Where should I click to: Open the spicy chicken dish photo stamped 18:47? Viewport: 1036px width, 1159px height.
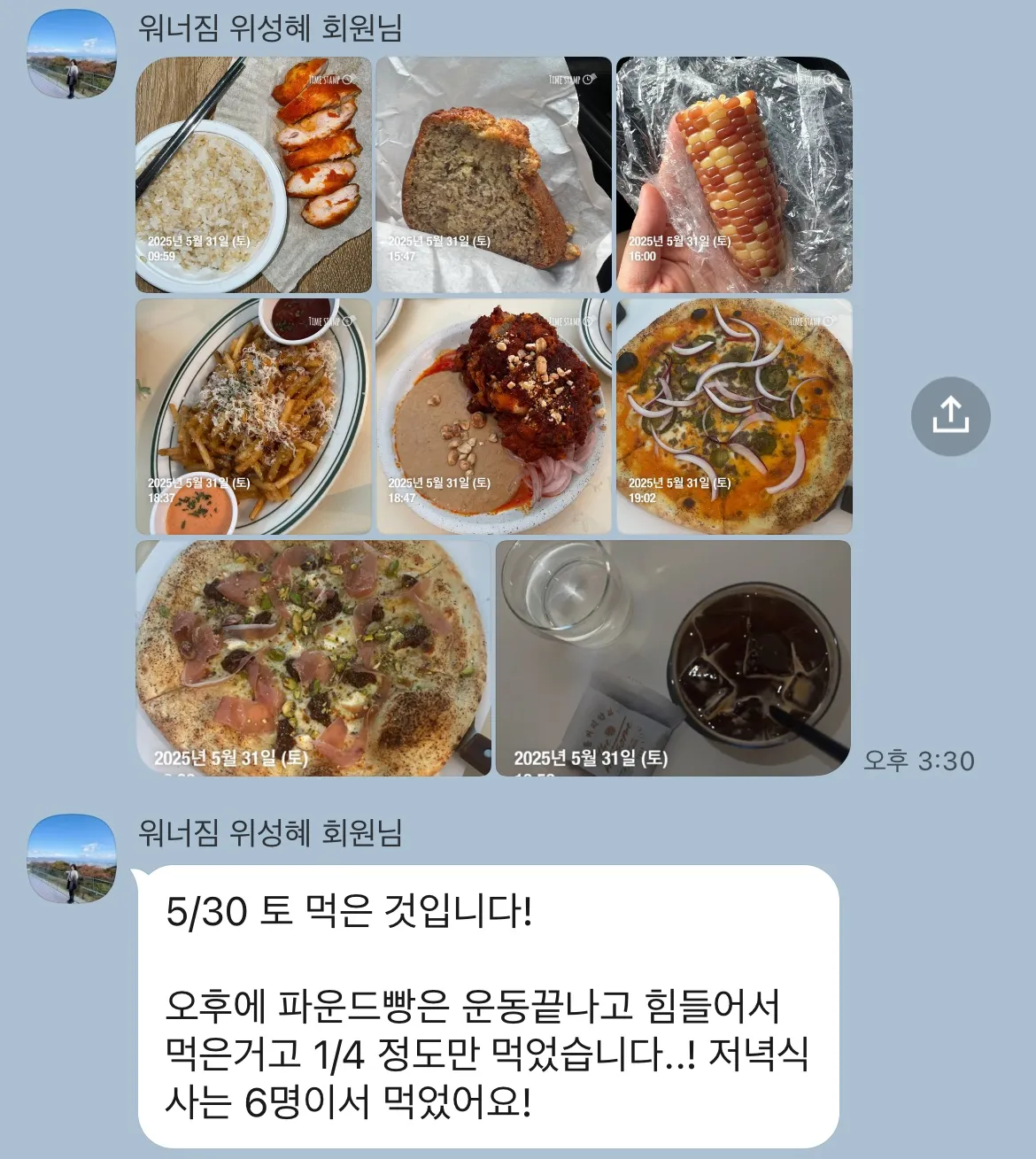point(493,416)
